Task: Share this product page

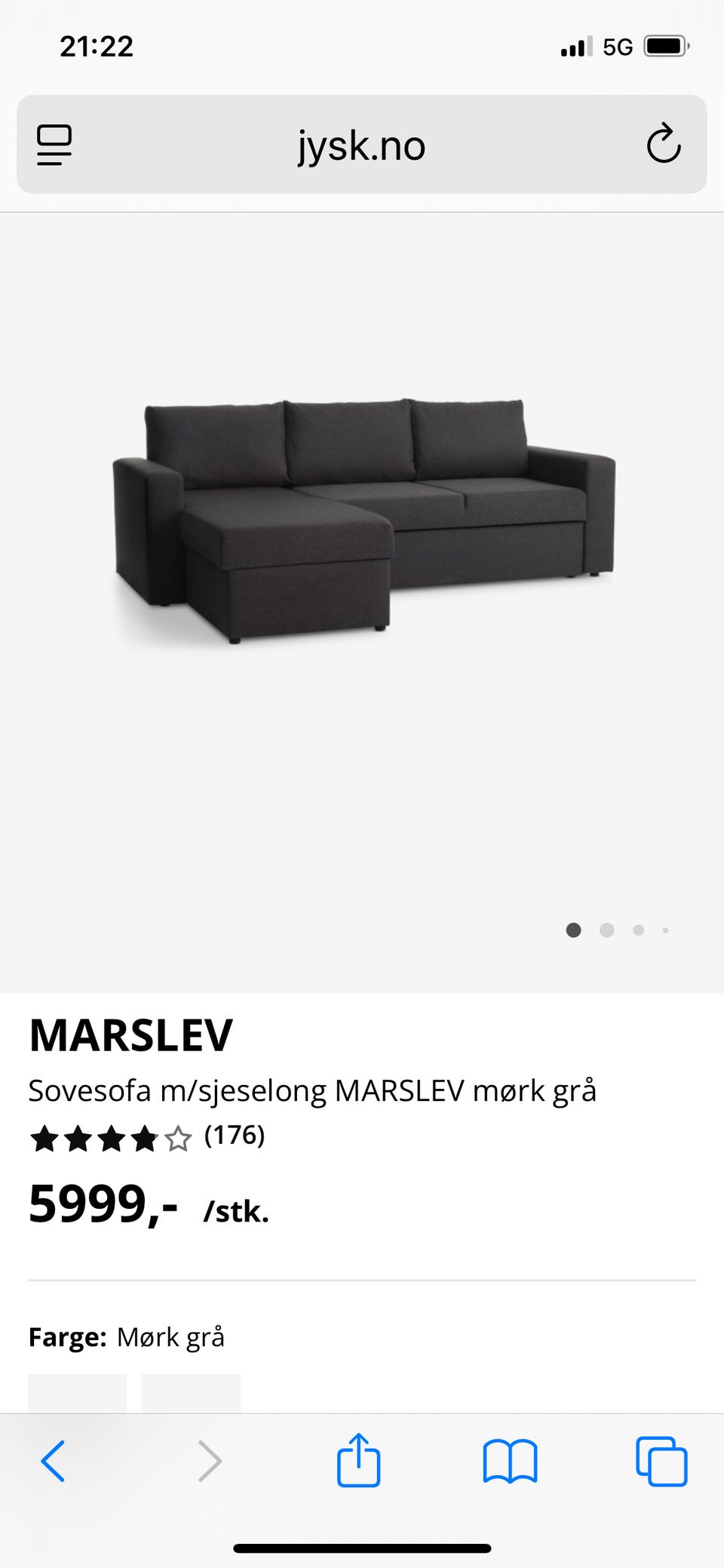Action: 358,1459
